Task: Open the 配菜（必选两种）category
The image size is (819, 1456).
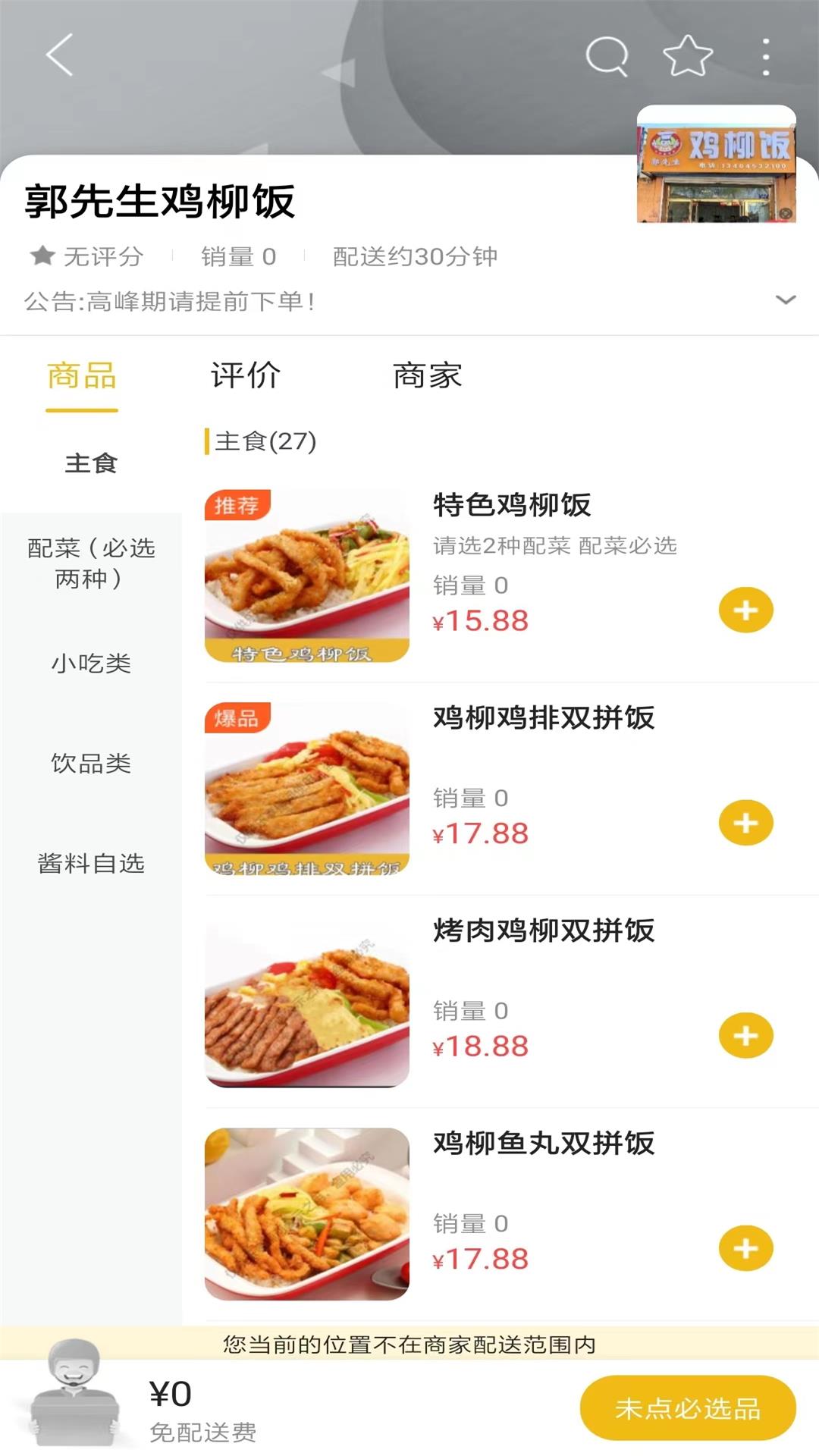Action: [91, 563]
